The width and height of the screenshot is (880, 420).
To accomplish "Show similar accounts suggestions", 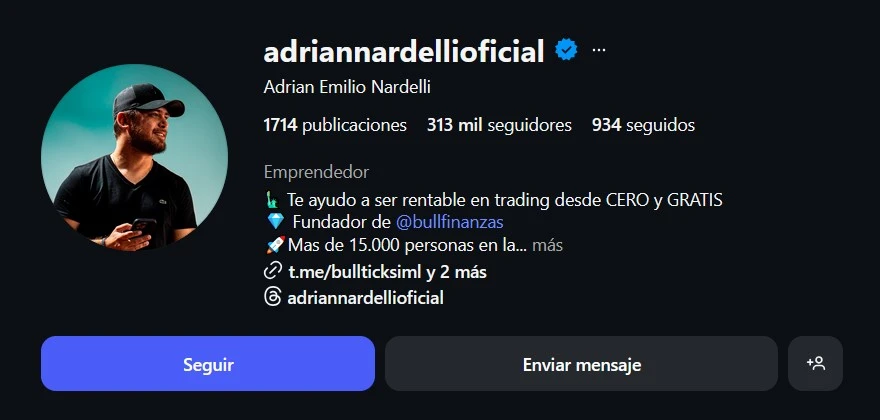I will [815, 364].
